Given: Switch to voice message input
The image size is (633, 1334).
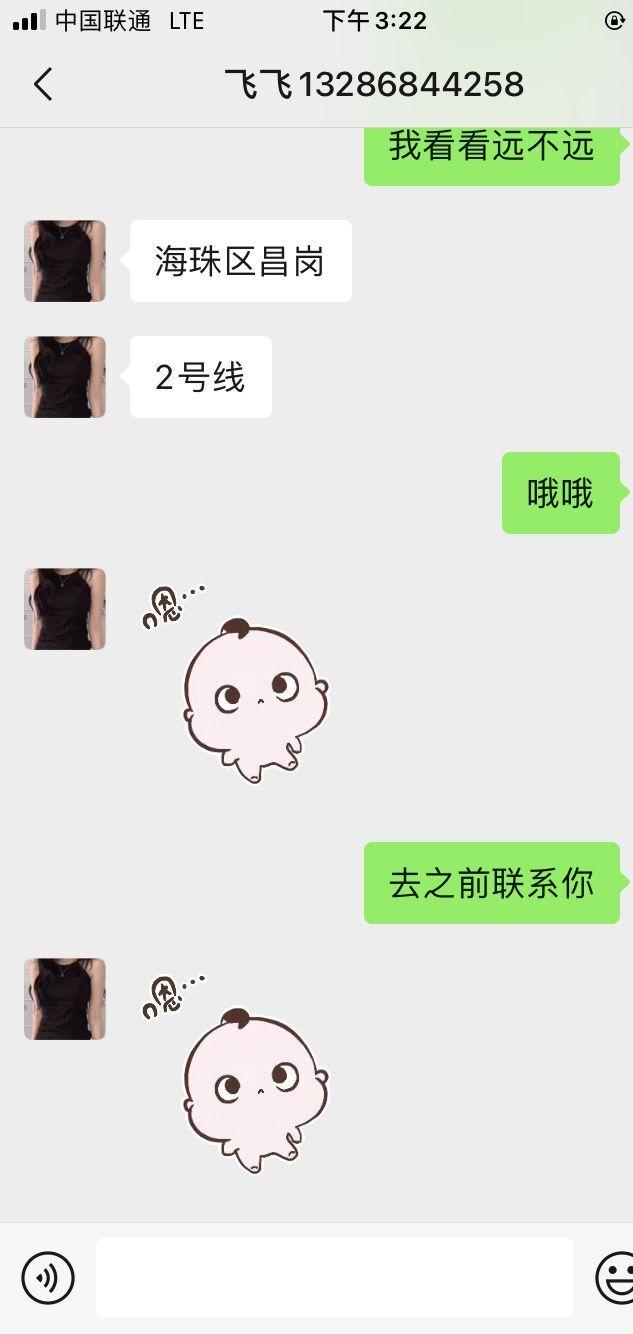Looking at the screenshot, I should (x=48, y=1277).
